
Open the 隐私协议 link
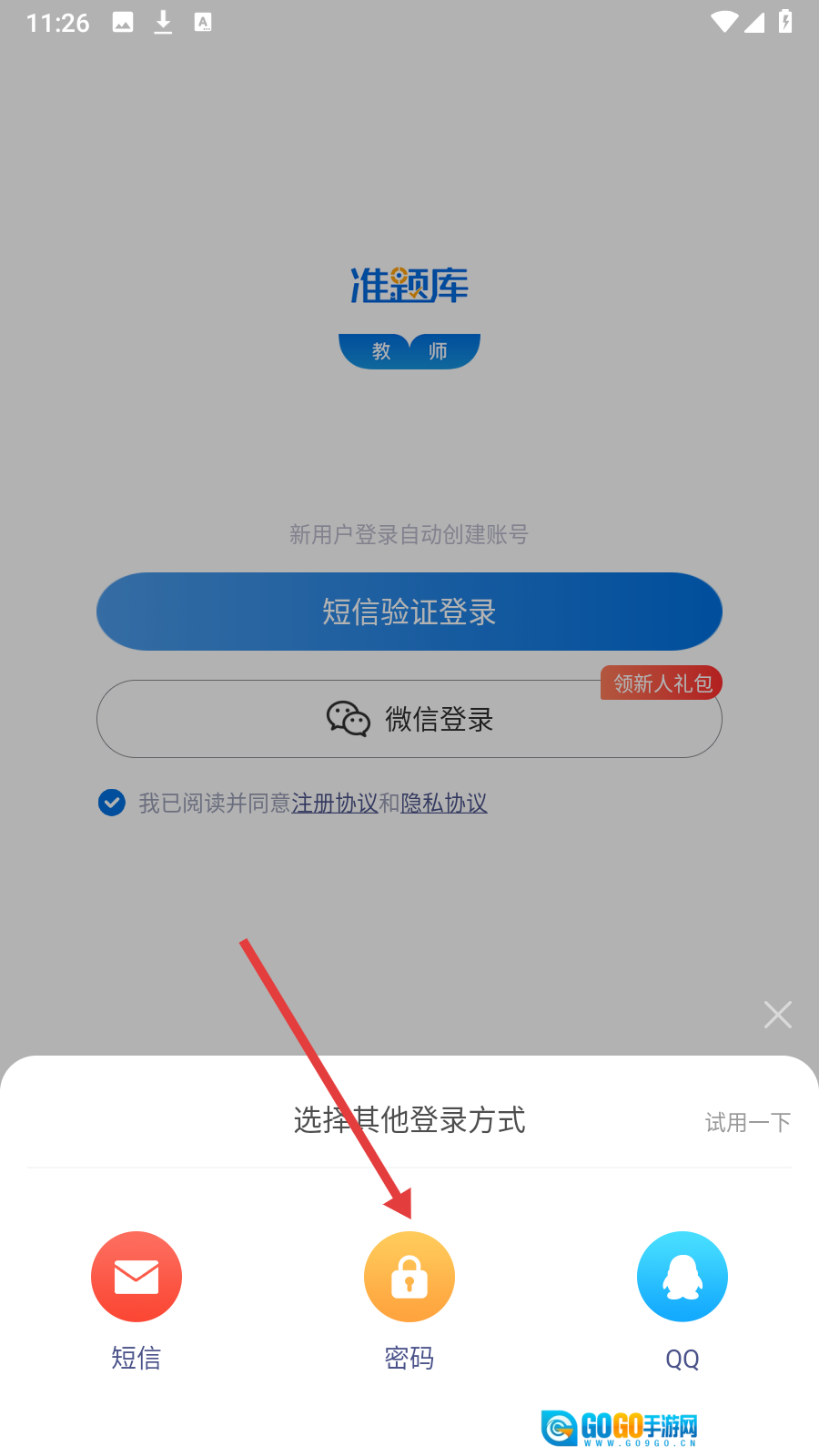(444, 803)
